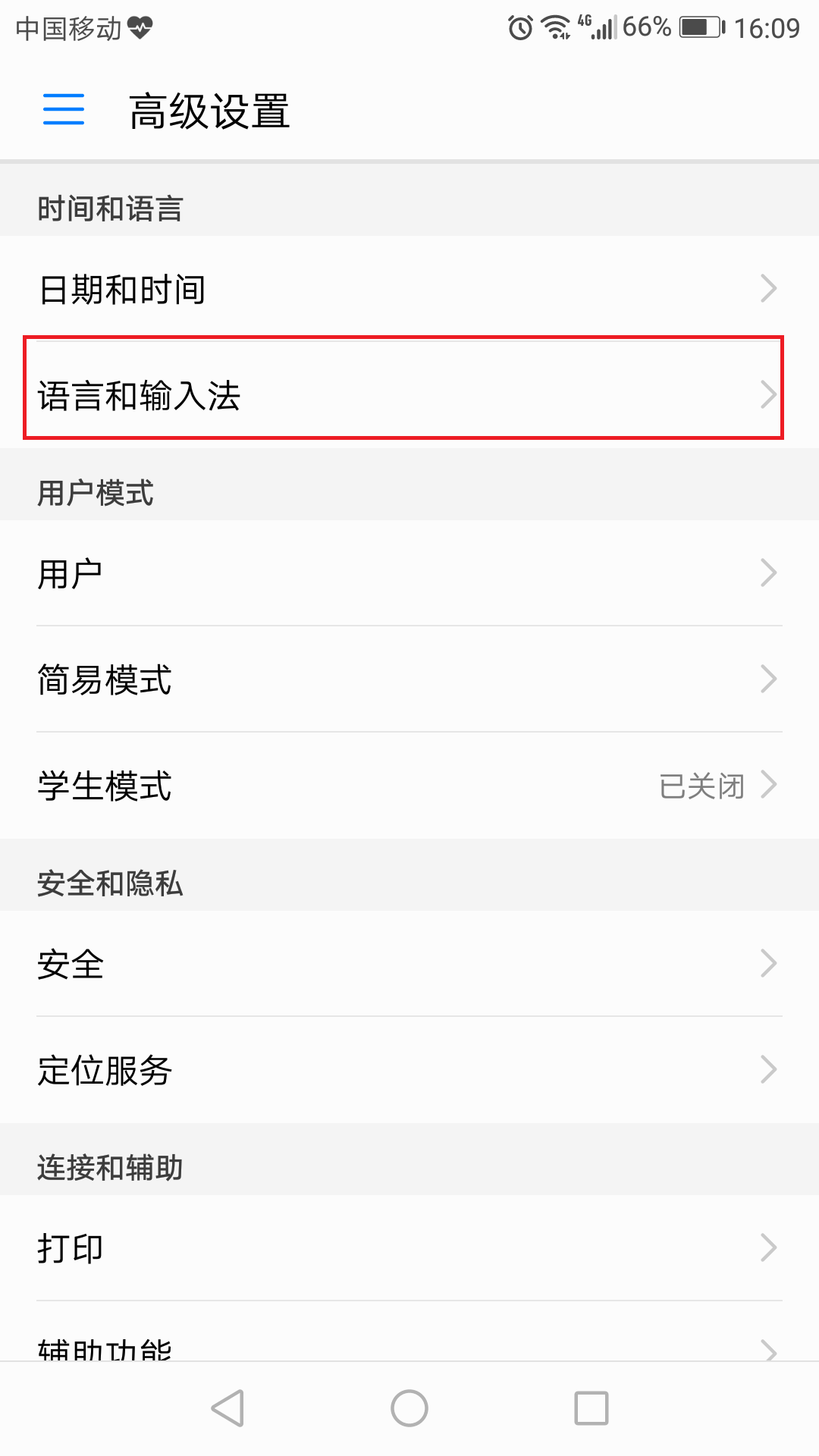Open 打印 settings
Screen dimensions: 819x1456
[x=409, y=1248]
